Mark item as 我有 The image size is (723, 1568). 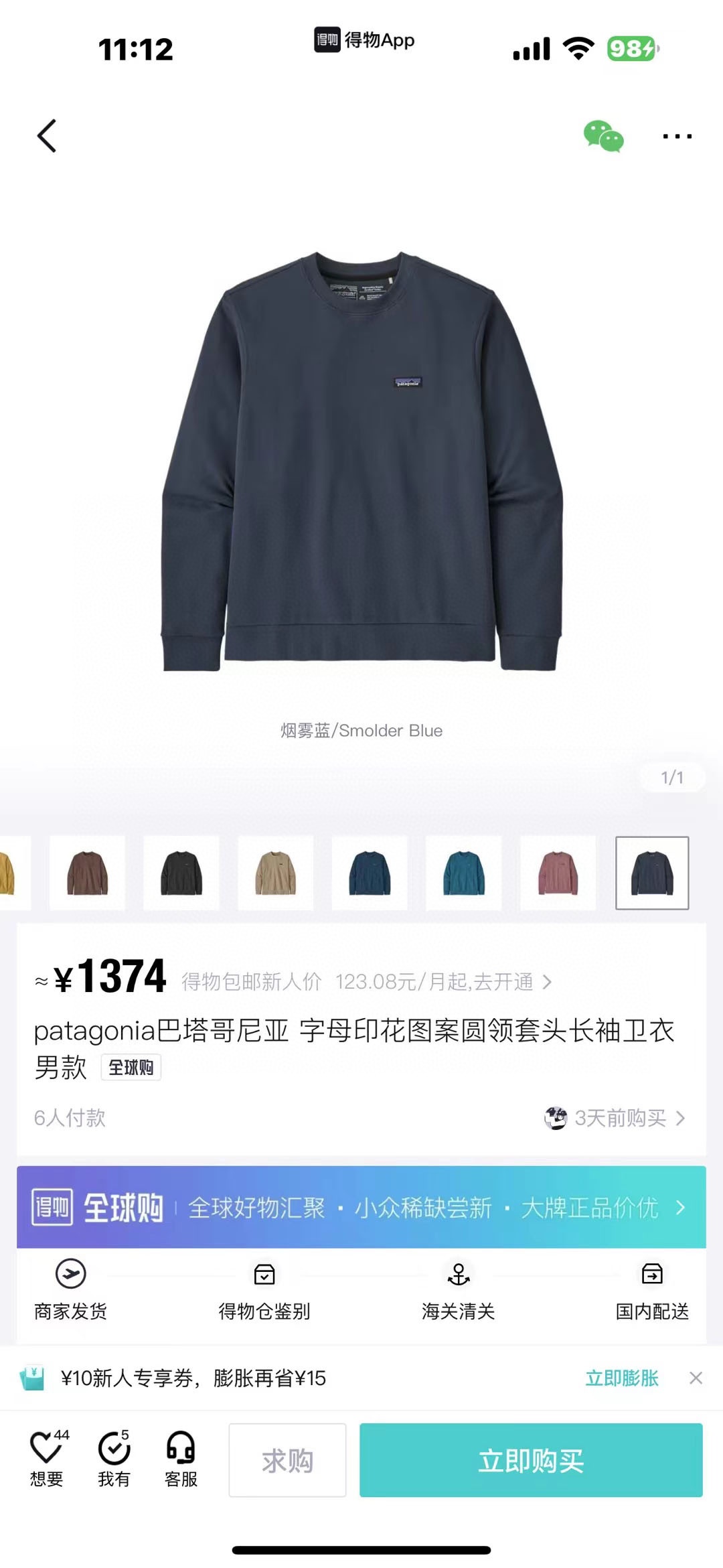pos(114,1459)
